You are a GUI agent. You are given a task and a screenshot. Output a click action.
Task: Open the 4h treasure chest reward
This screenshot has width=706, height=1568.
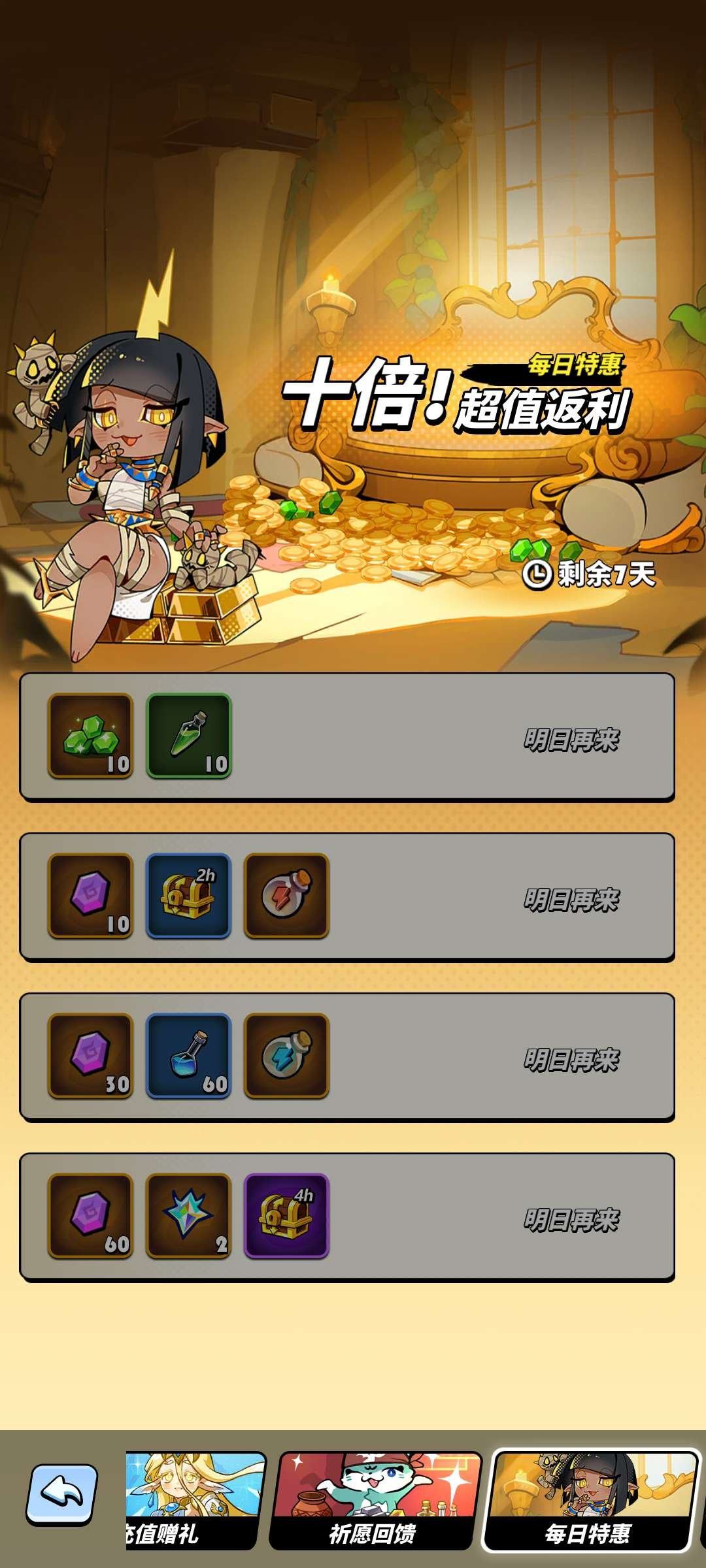coord(286,1216)
